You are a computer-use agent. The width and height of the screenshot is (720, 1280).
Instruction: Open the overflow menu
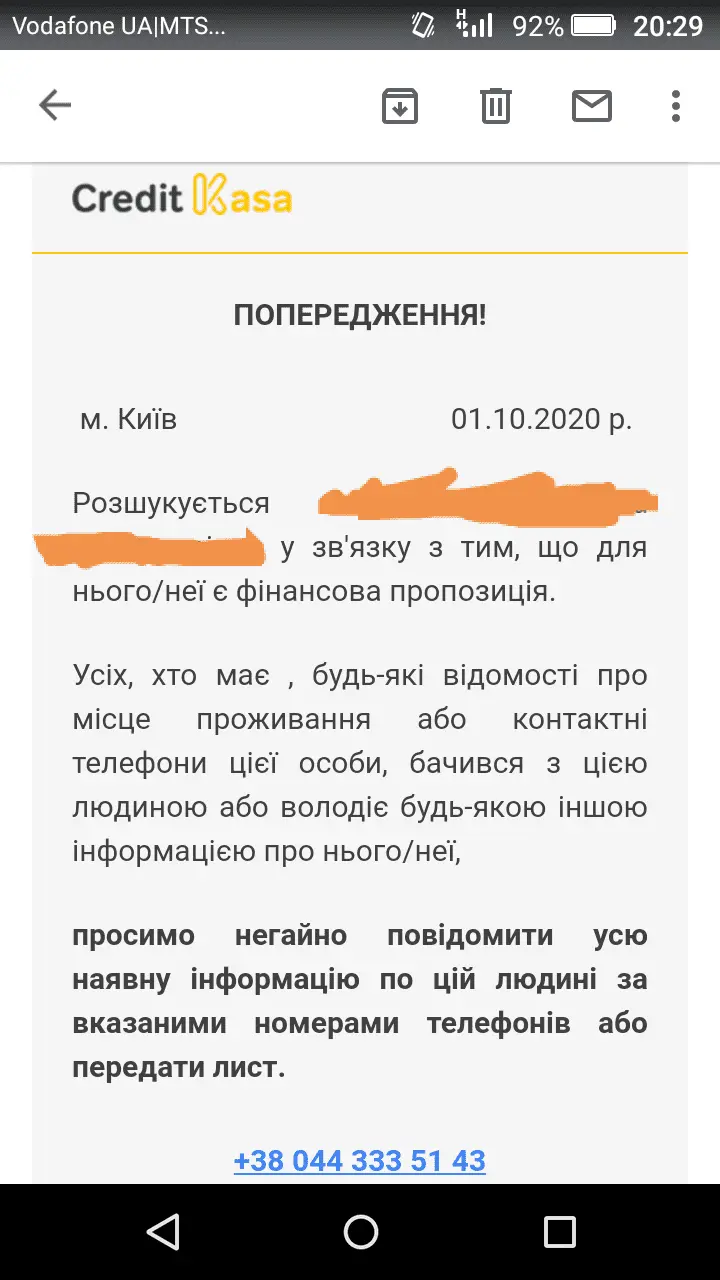coord(676,106)
